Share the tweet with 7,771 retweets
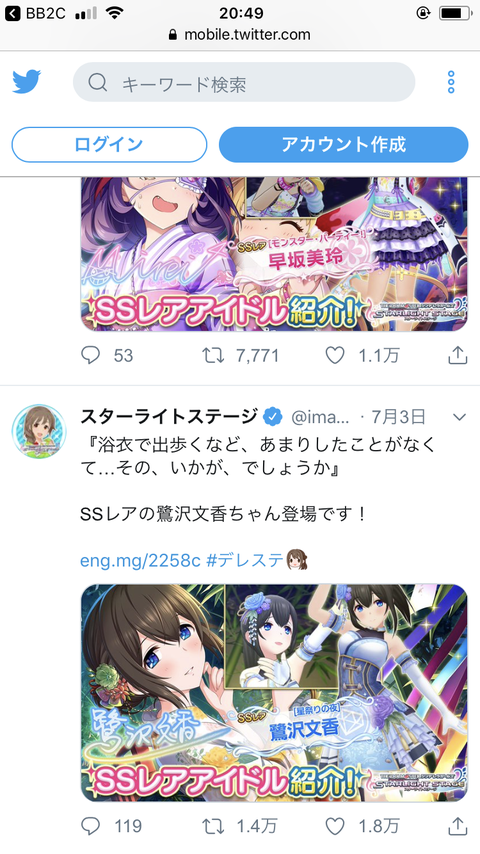 pyautogui.click(x=458, y=355)
